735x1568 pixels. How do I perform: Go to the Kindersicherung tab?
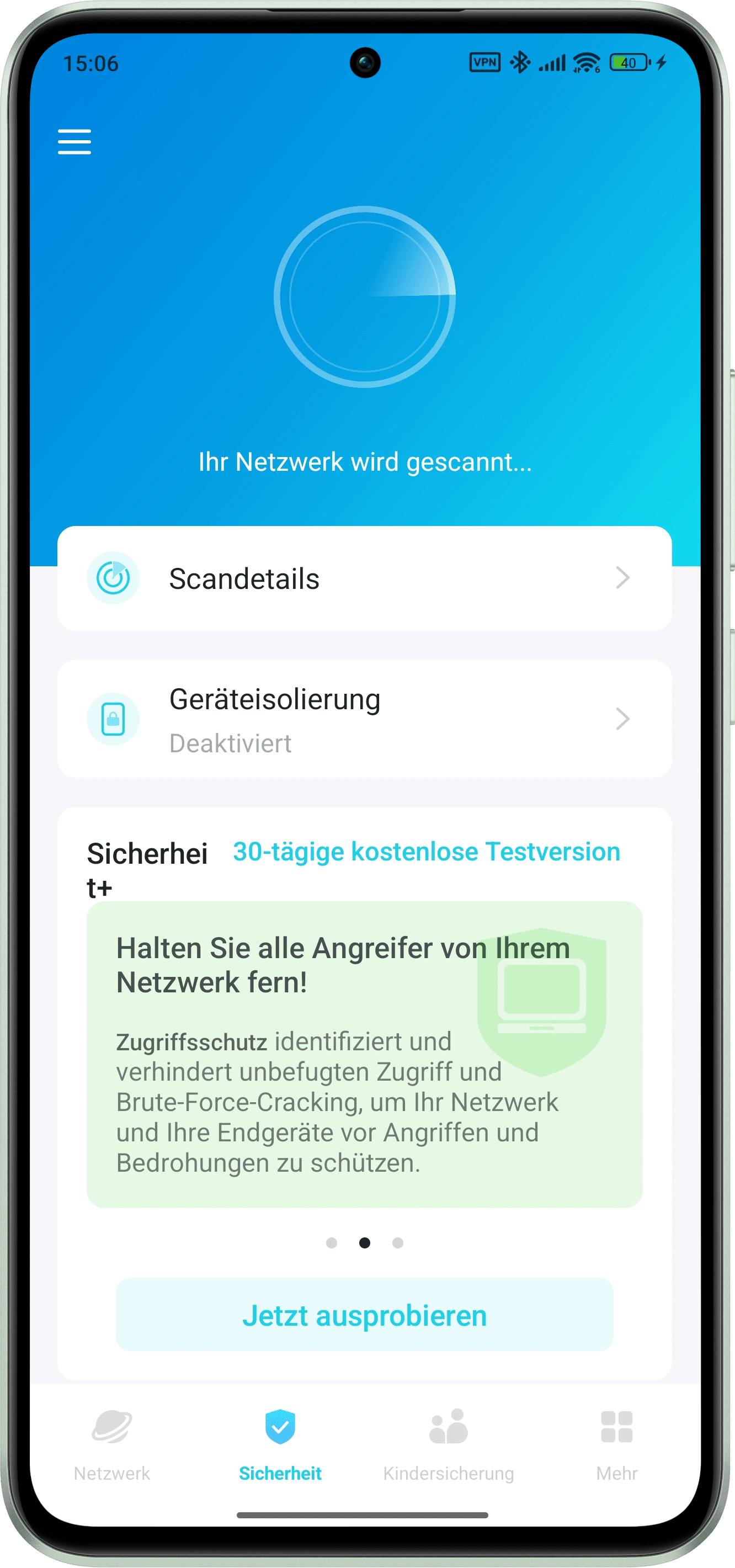[449, 1444]
